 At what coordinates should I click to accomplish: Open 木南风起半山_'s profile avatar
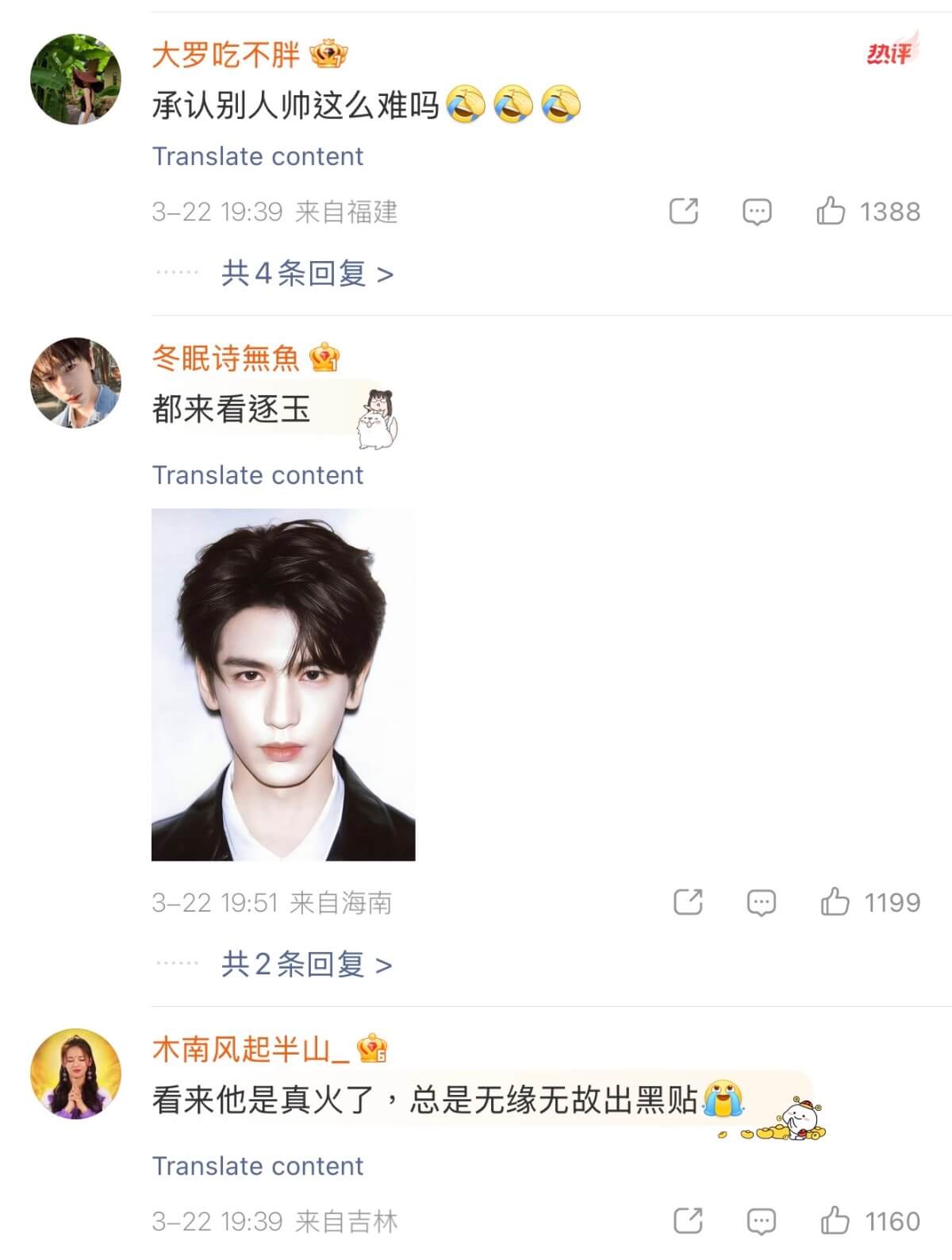[x=75, y=1074]
